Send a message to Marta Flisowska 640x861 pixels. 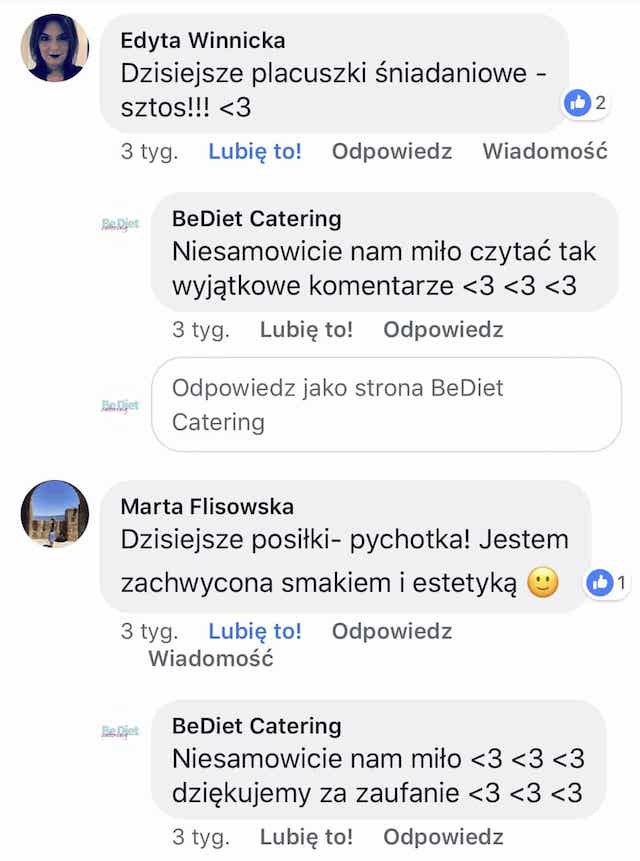210,659
